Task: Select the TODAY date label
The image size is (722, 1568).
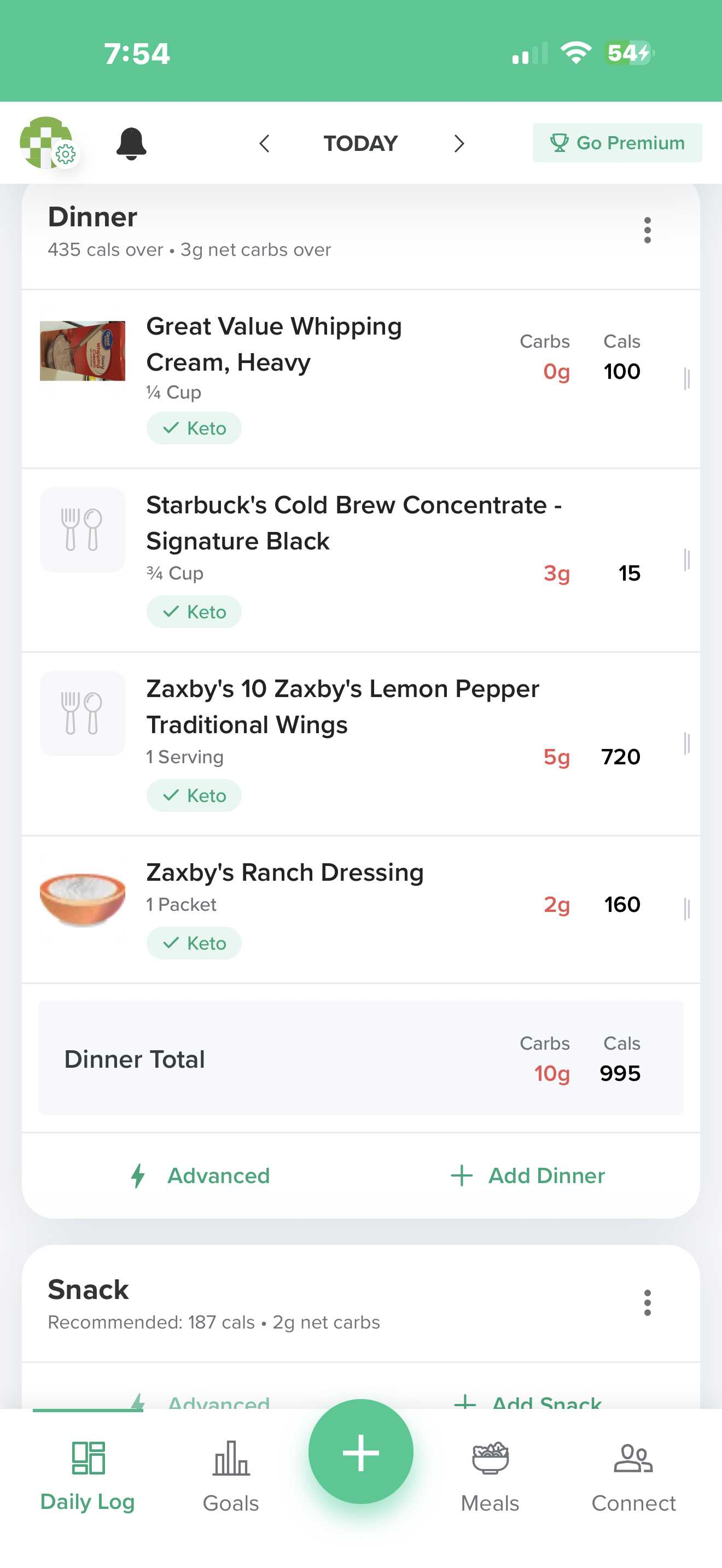Action: point(360,144)
